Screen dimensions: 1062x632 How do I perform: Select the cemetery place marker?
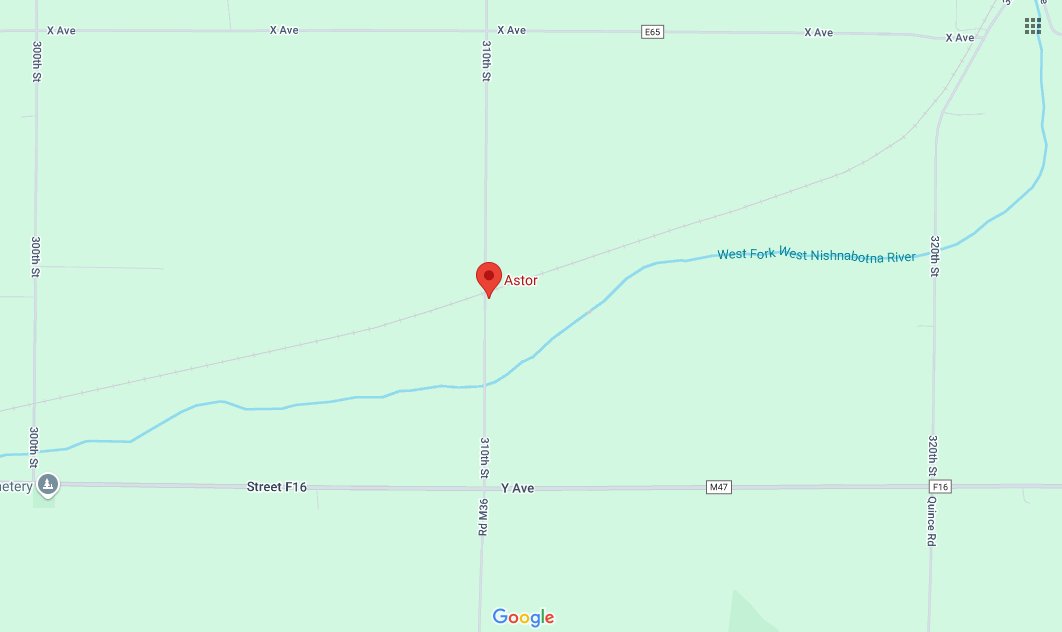(x=47, y=485)
